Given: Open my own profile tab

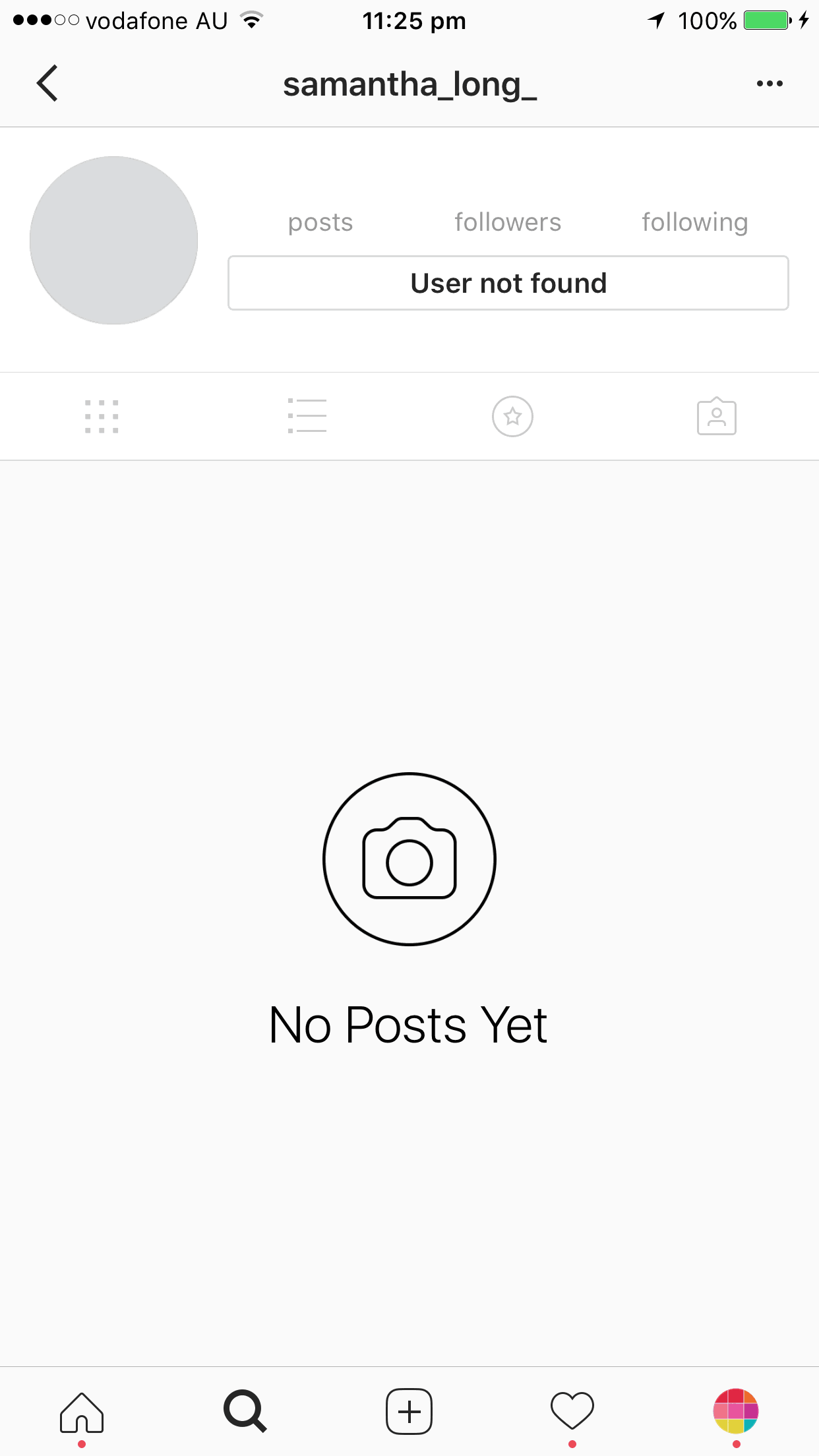Looking at the screenshot, I should pyautogui.click(x=736, y=1411).
